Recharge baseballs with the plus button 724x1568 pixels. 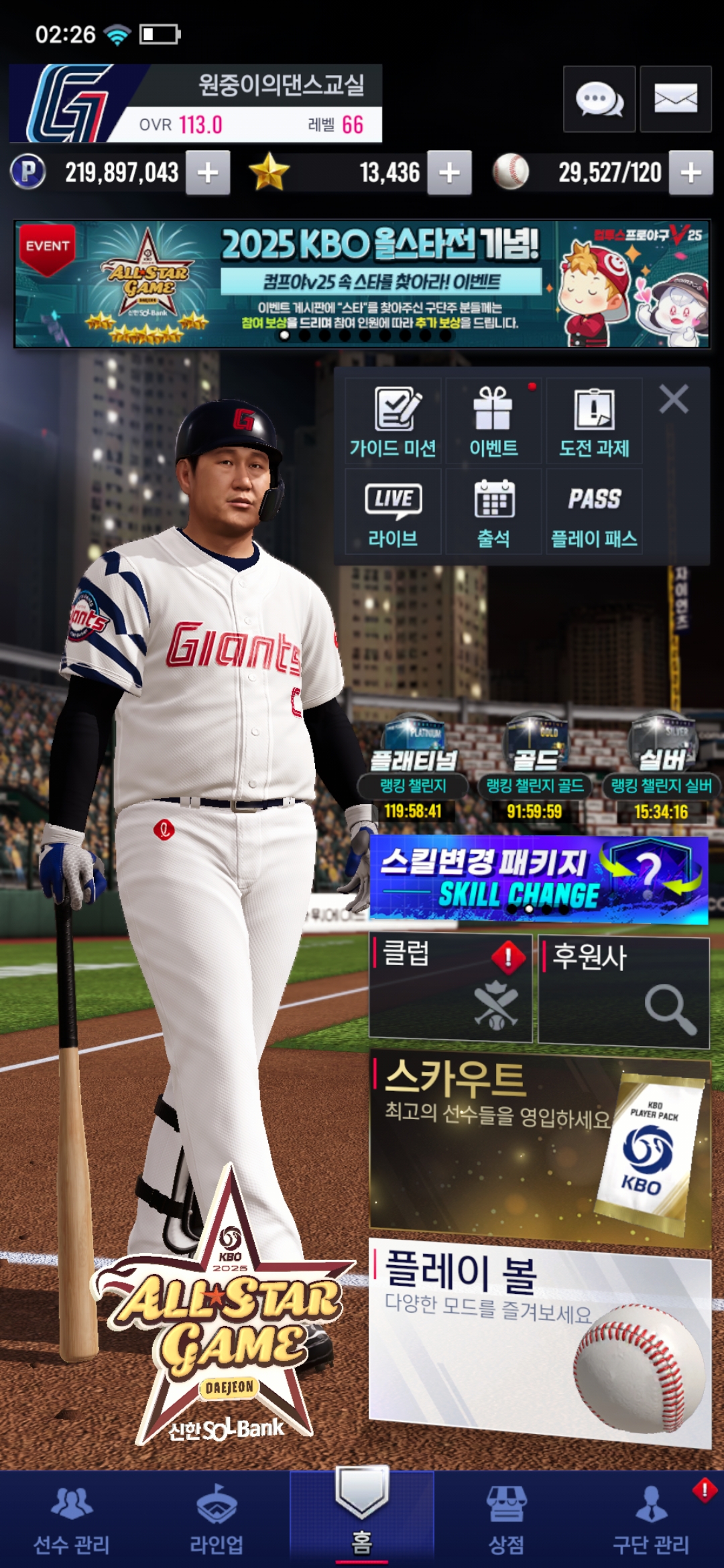coord(690,173)
